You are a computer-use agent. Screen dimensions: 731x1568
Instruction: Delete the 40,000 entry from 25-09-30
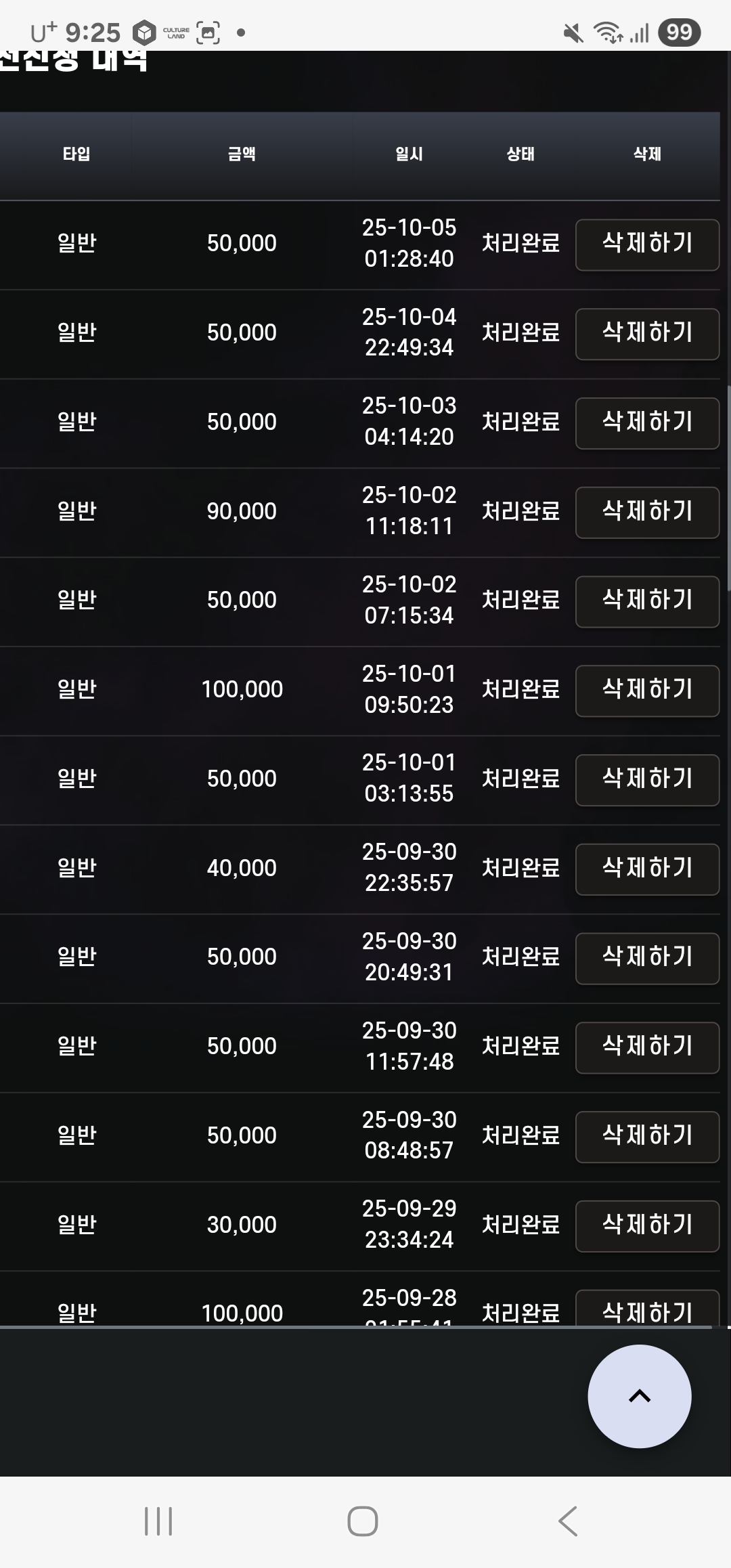pyautogui.click(x=647, y=869)
